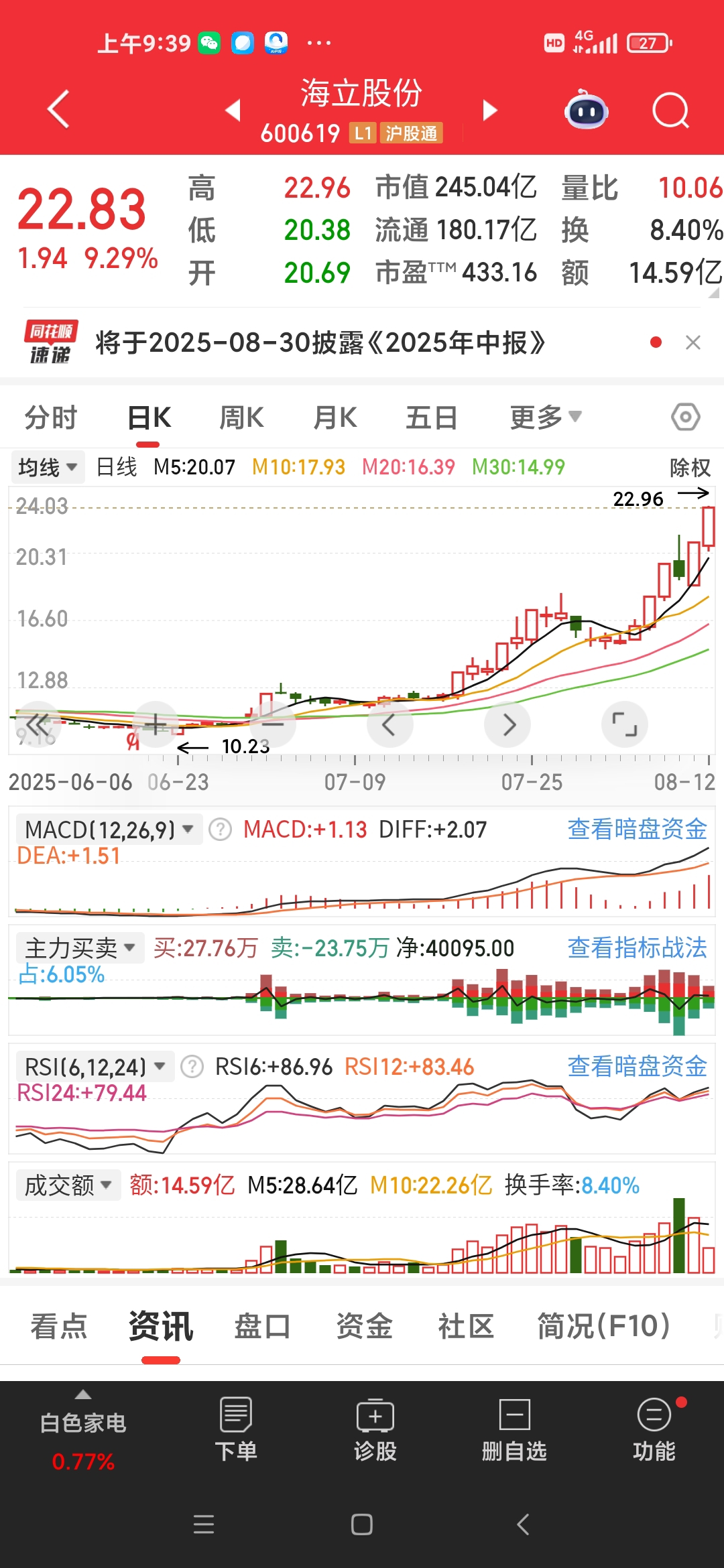
Task: Open the AI robot assistant
Action: tap(587, 111)
